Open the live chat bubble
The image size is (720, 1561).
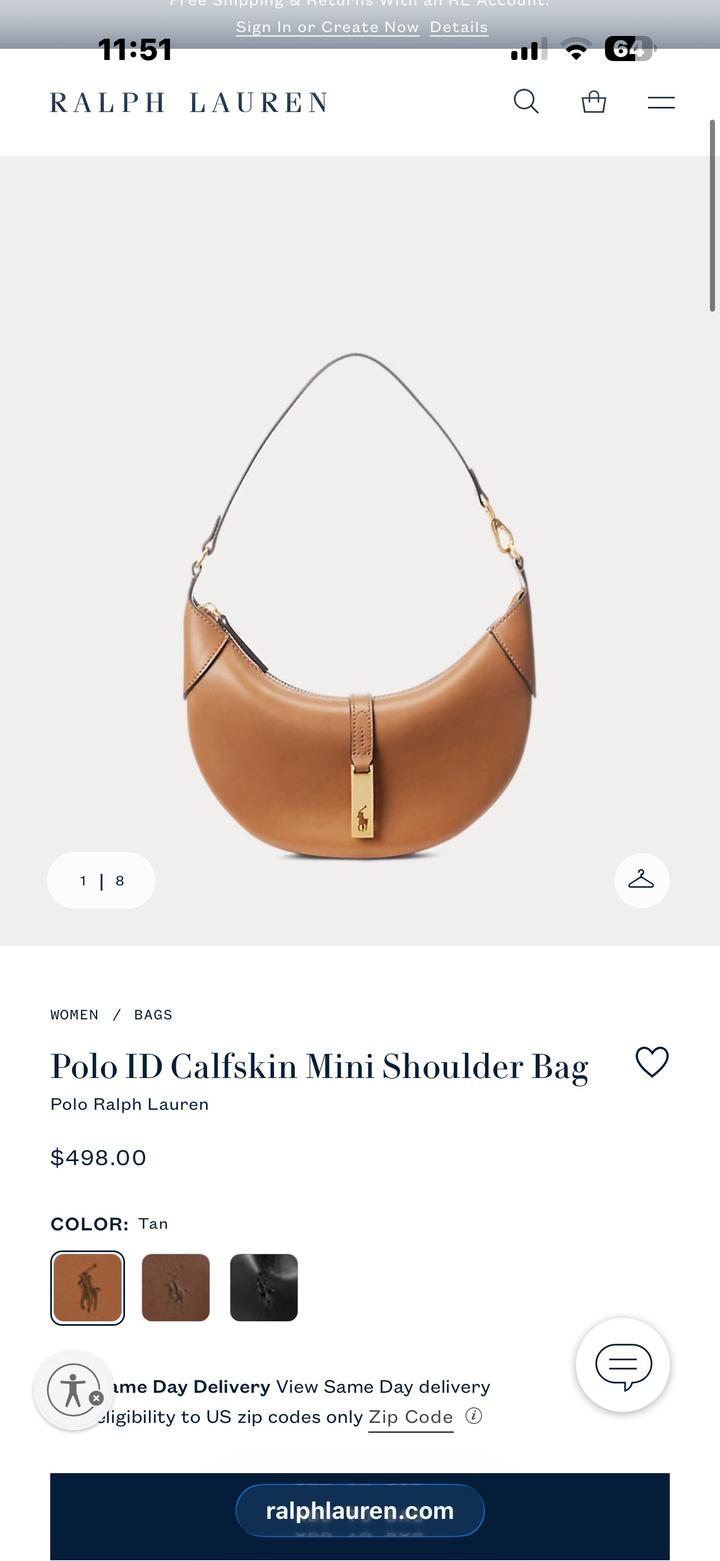tap(623, 1365)
